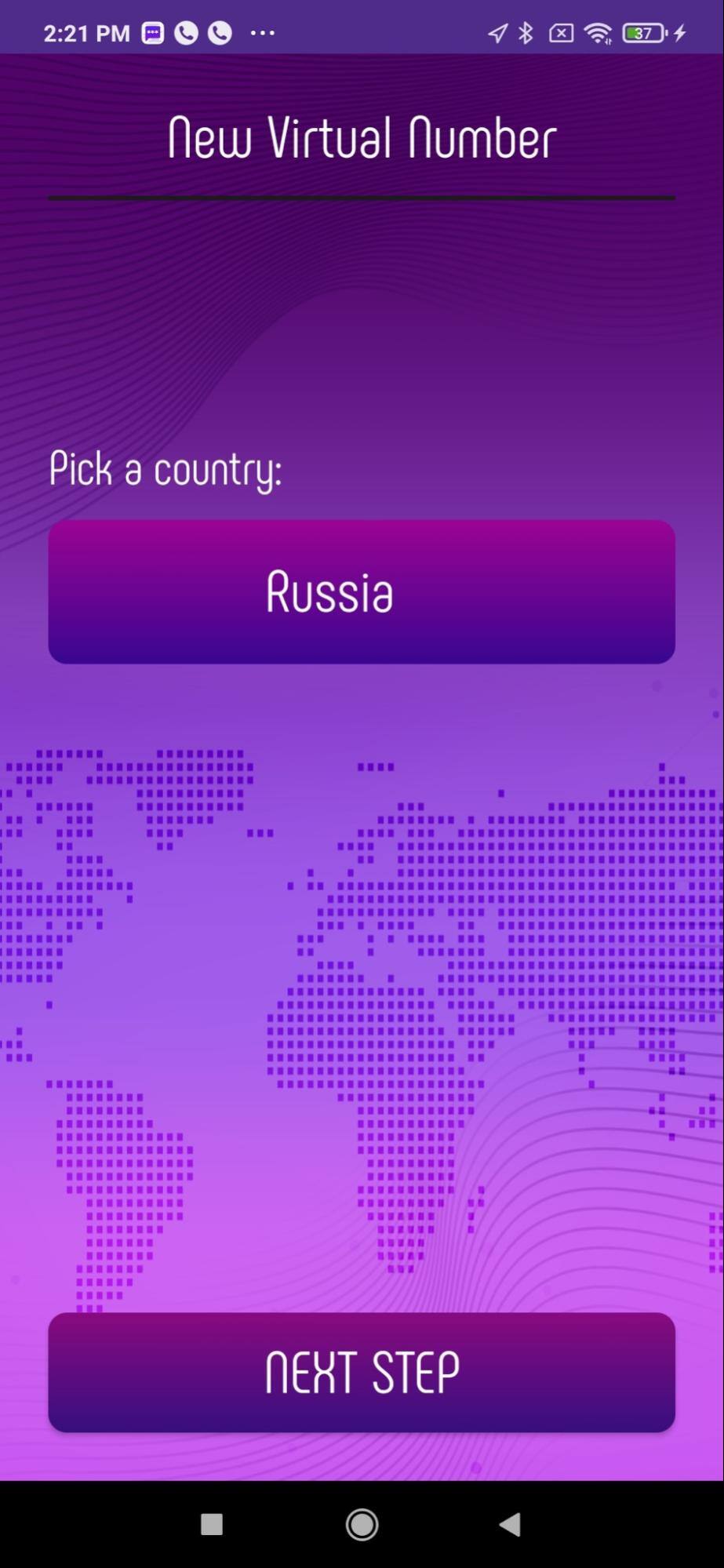This screenshot has height=1568, width=724.
Task: Go back using the system back button
Action: click(510, 1524)
